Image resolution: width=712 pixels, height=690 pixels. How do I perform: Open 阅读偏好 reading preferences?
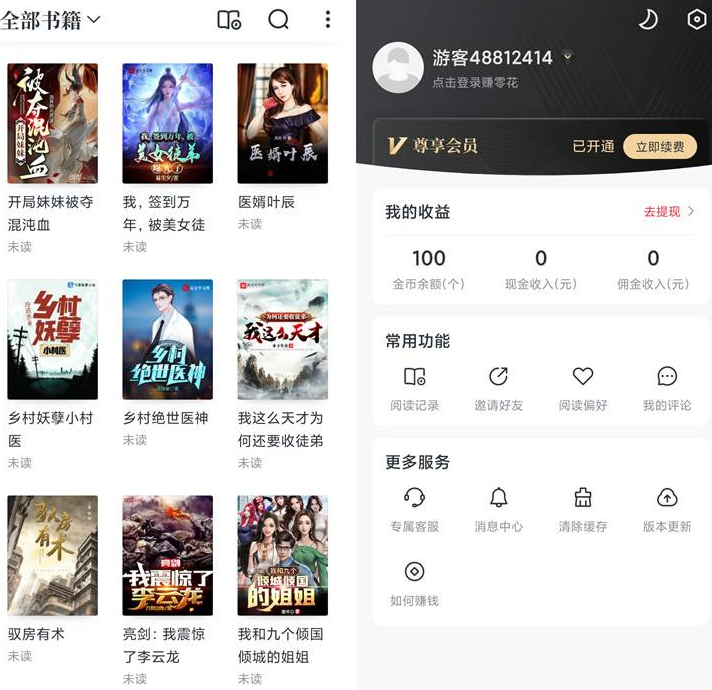tap(583, 388)
